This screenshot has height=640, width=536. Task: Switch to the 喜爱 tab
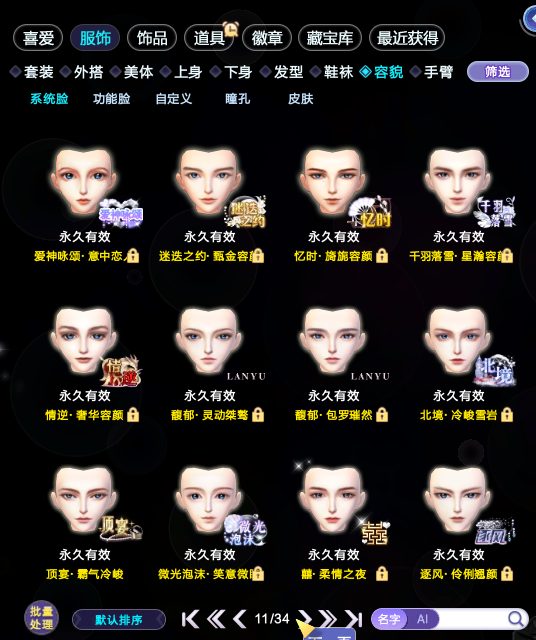click(x=38, y=38)
